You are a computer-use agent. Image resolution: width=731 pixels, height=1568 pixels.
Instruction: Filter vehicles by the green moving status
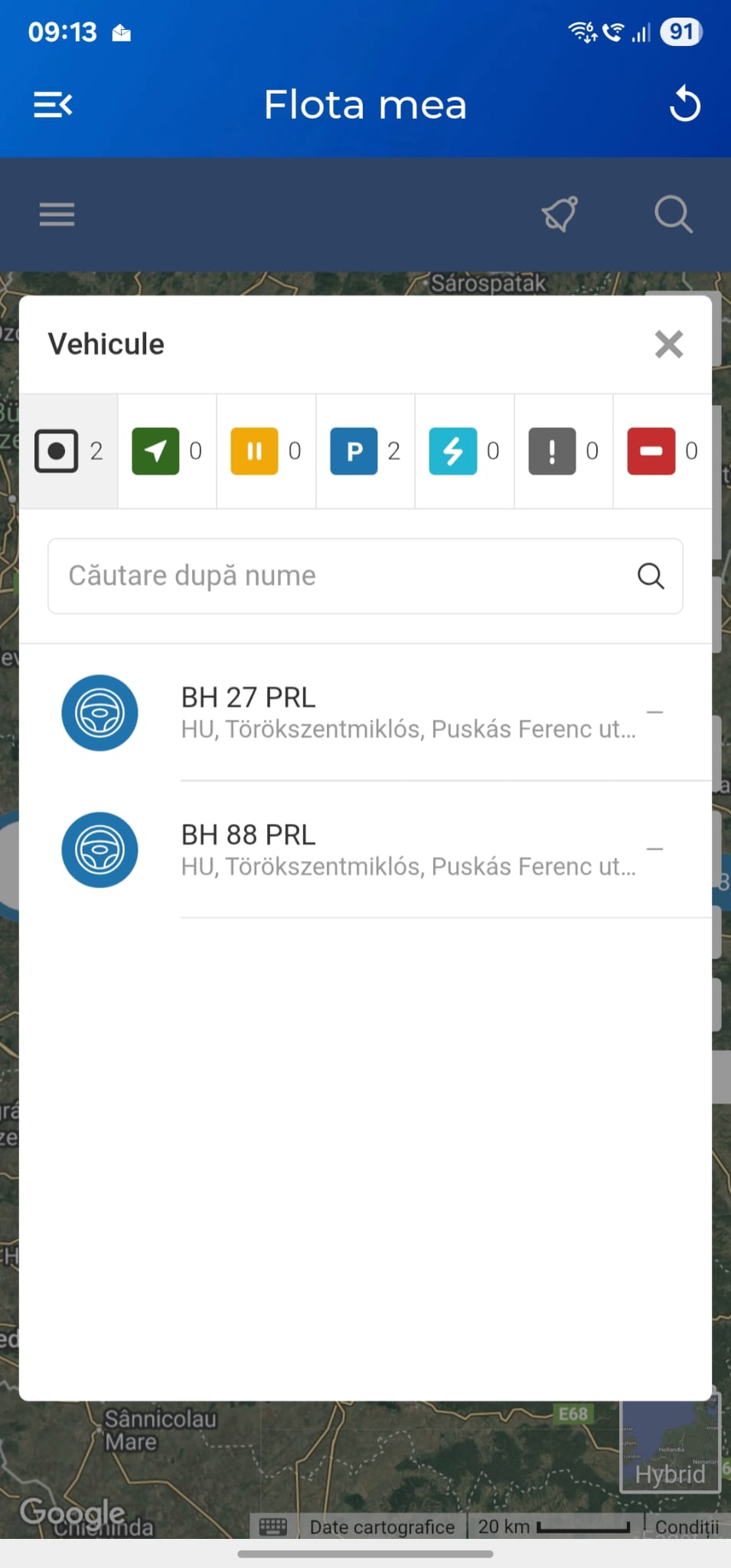point(167,451)
